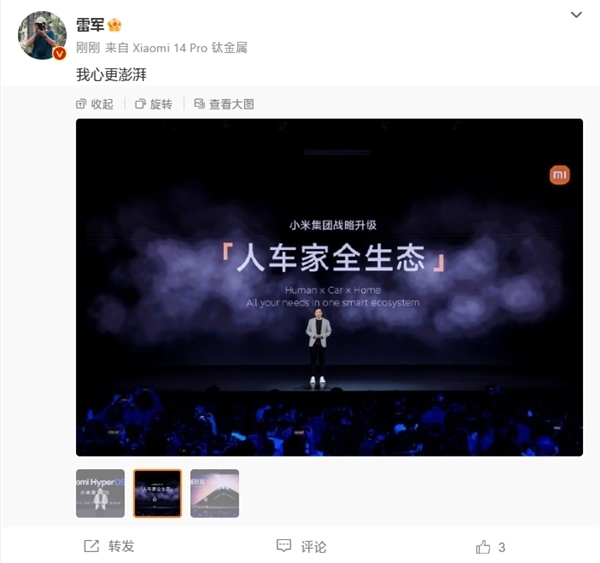Repost this post with 转发
The image size is (600, 563).
point(108,546)
